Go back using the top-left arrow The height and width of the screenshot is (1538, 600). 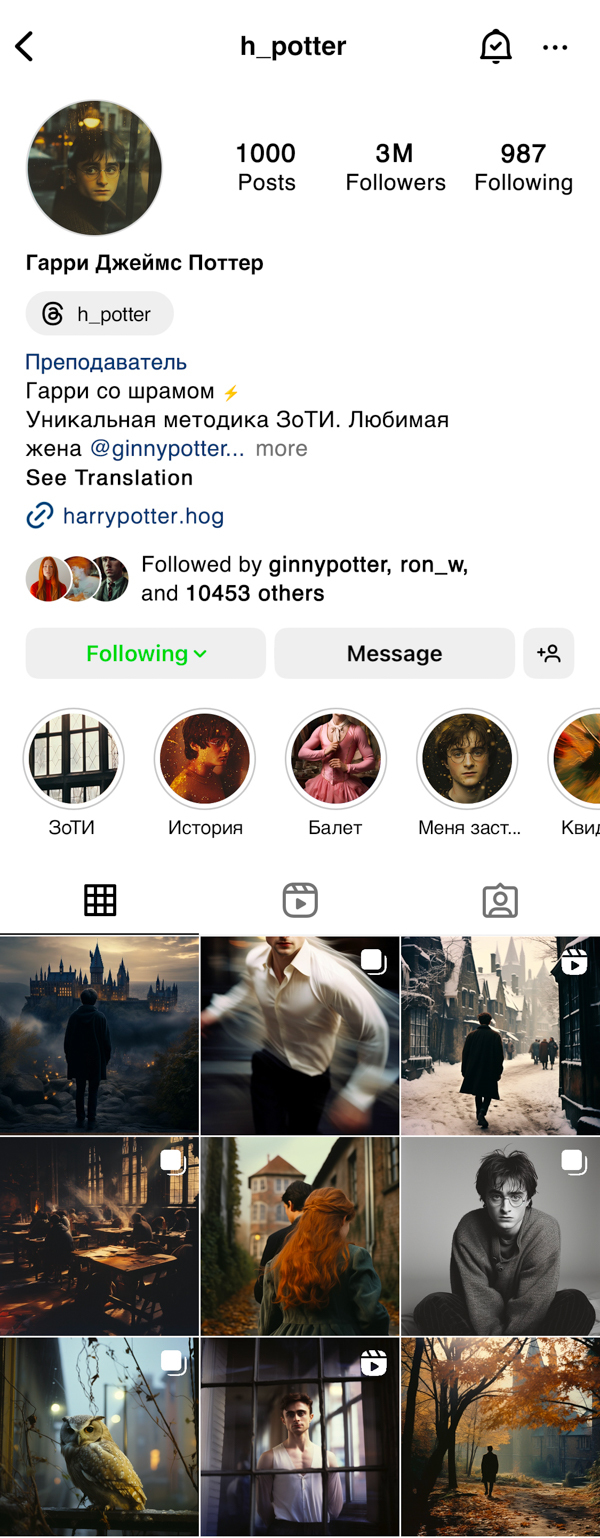point(25,46)
